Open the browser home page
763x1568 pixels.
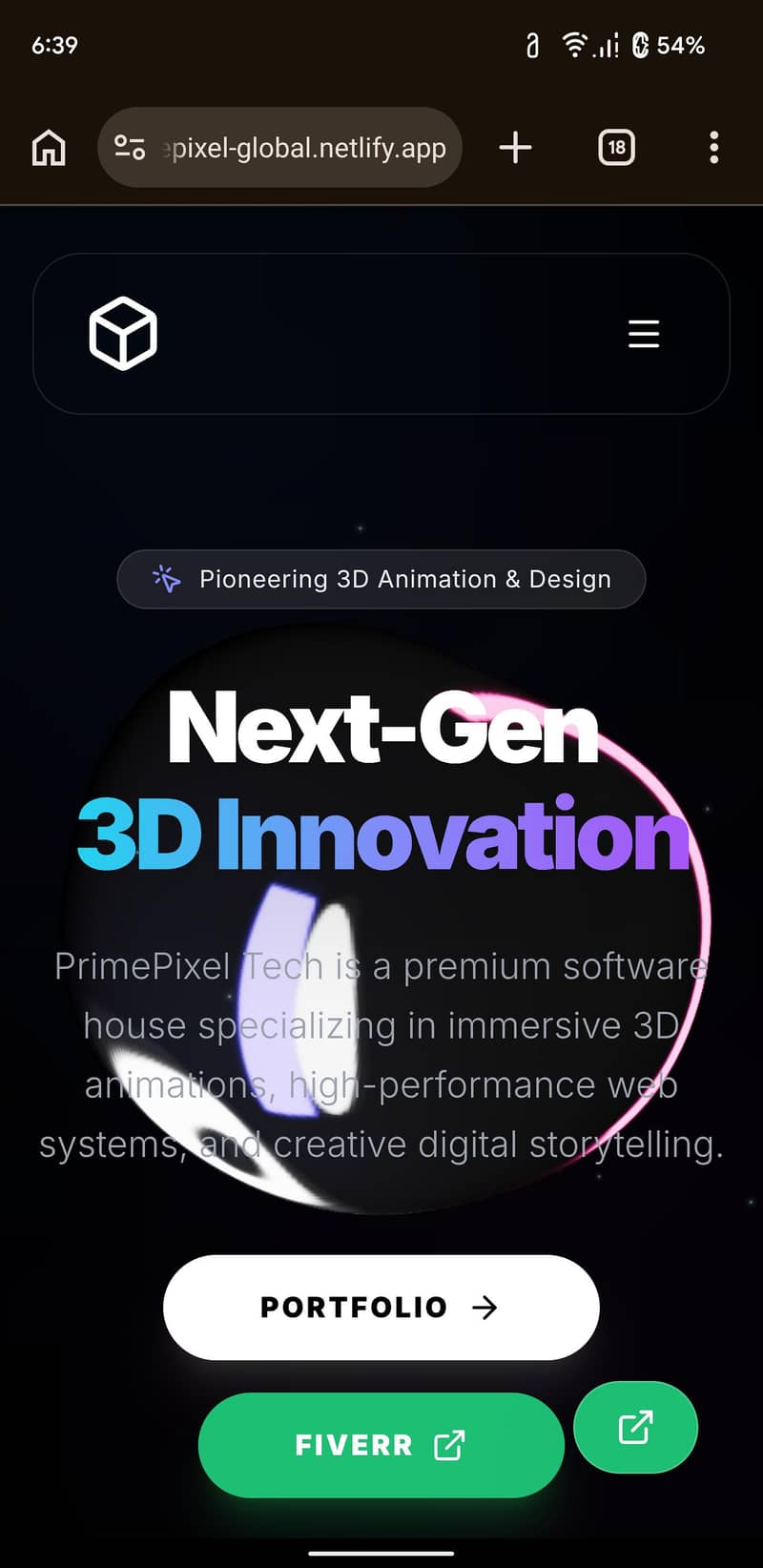[x=49, y=148]
